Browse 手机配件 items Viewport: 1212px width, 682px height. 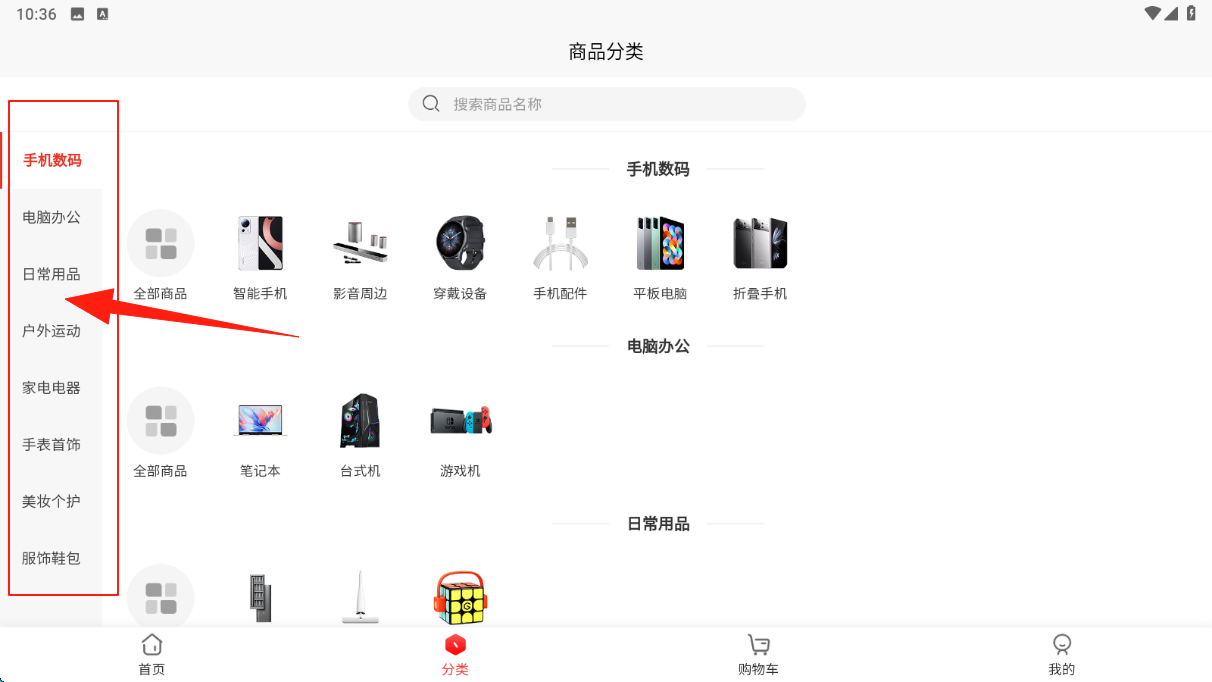(560, 256)
